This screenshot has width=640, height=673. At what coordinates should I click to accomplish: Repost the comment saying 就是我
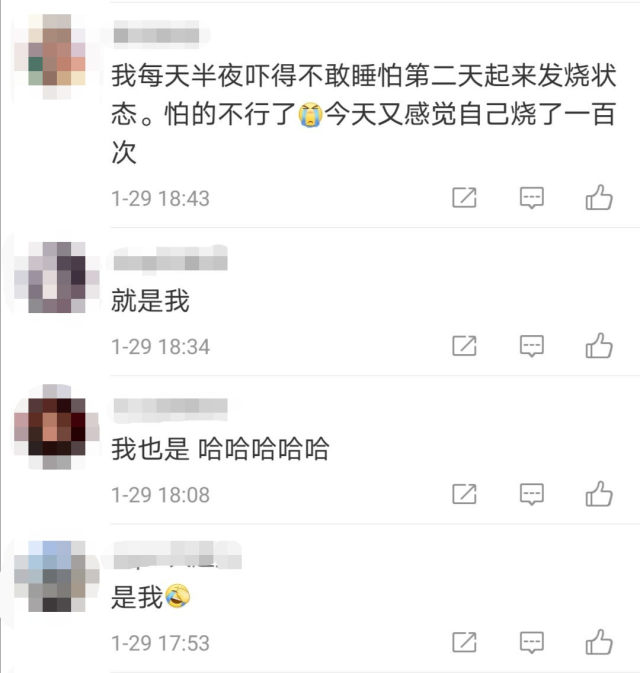tap(464, 346)
